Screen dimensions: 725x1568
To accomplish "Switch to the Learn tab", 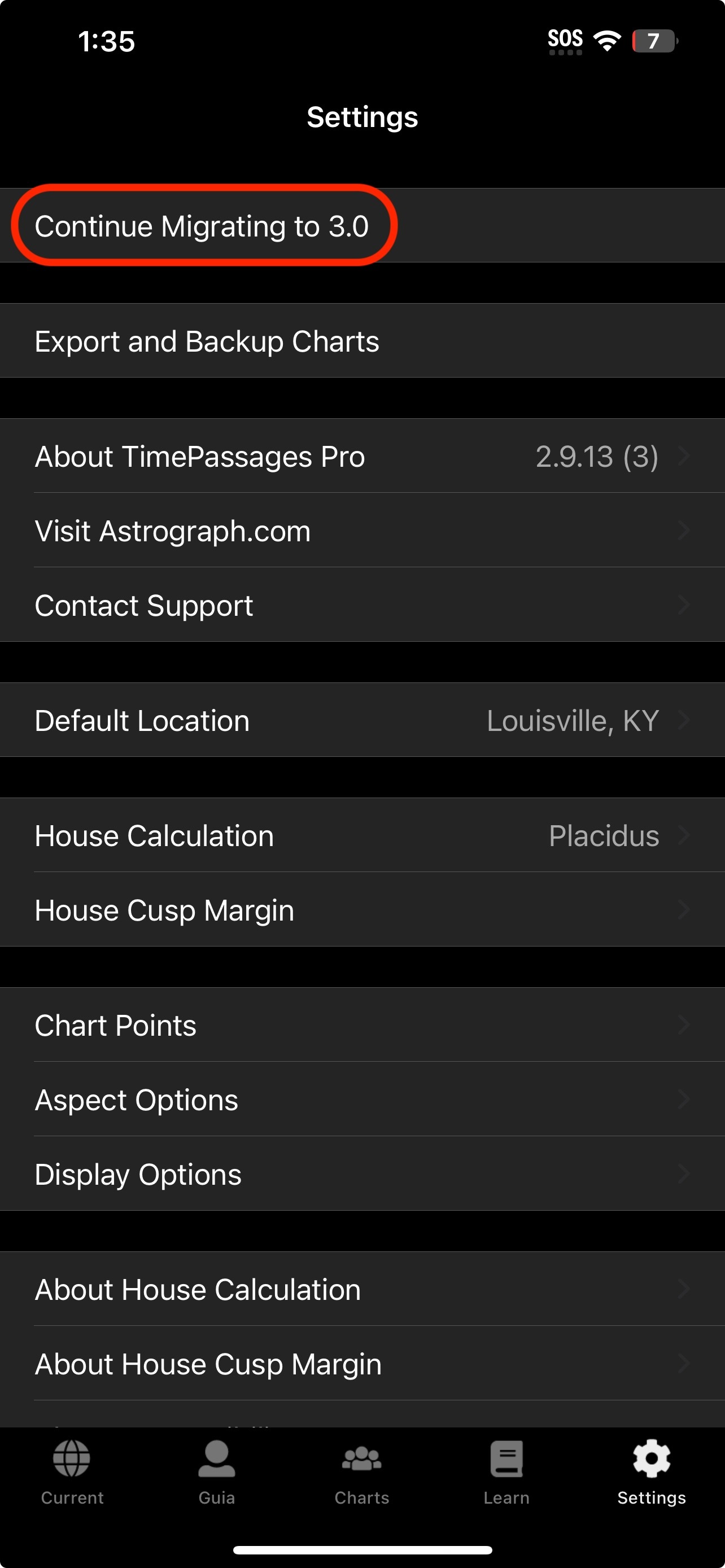I will [x=506, y=1472].
